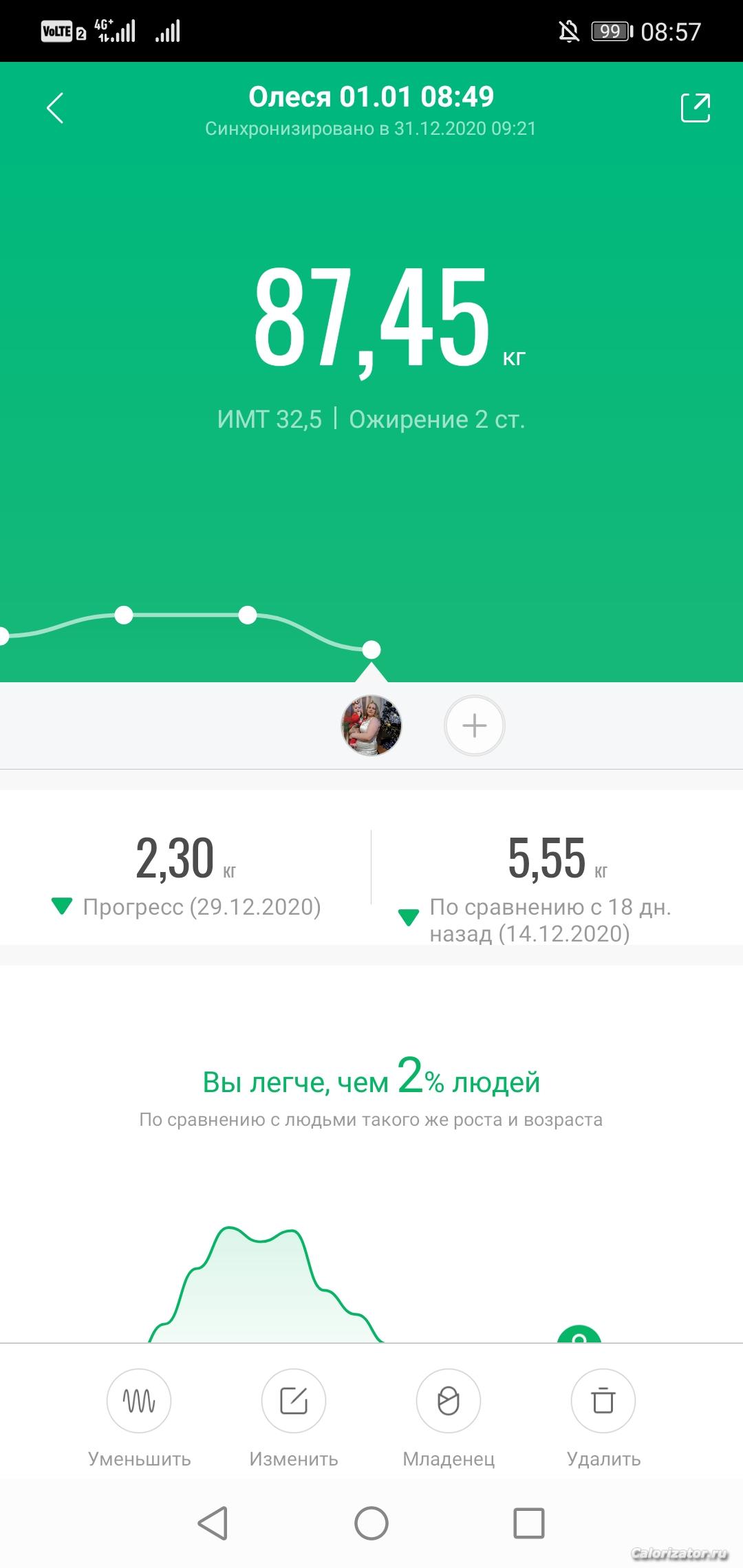Add a new user with plus button

[475, 726]
